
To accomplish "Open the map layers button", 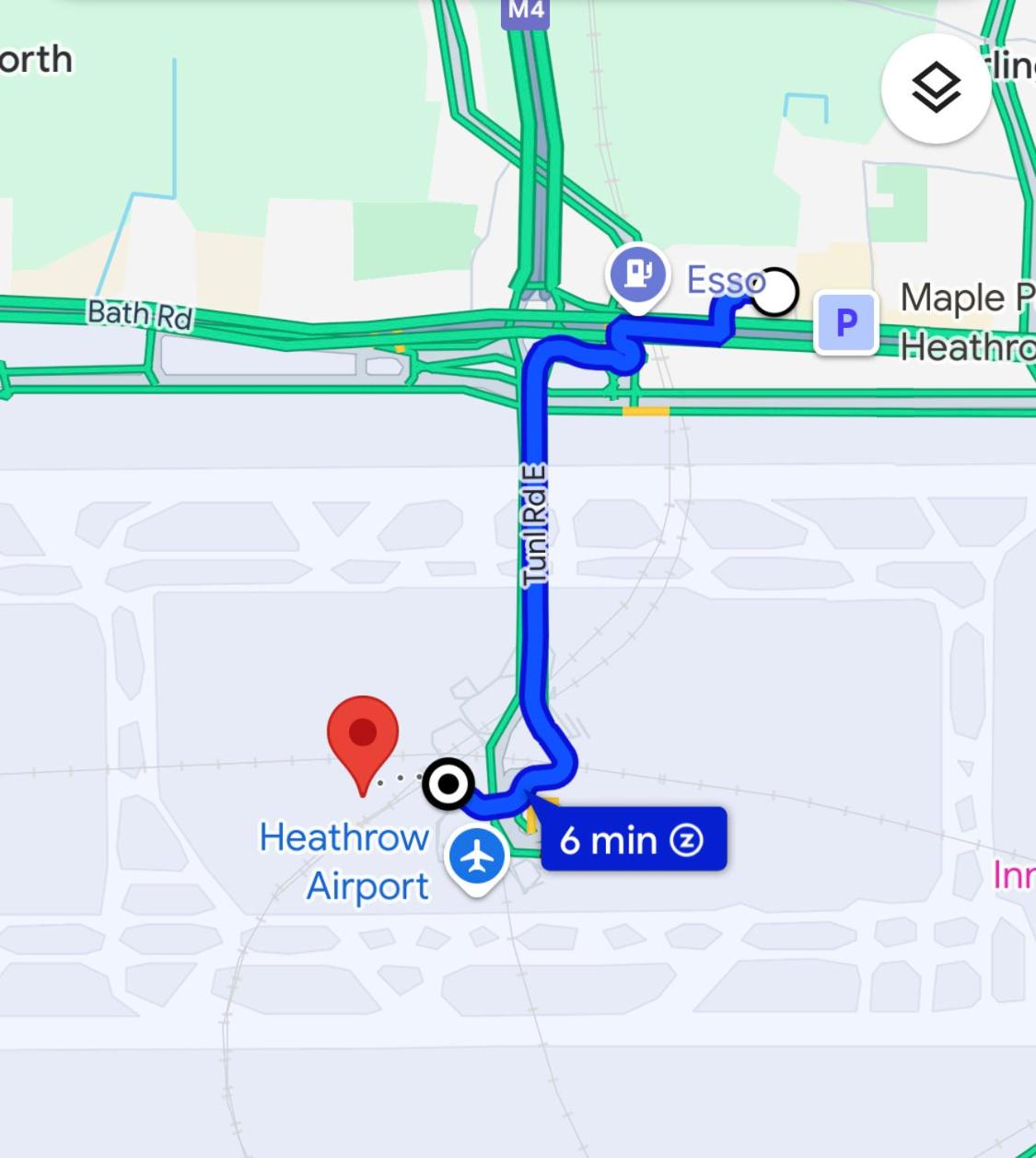I will (x=936, y=88).
